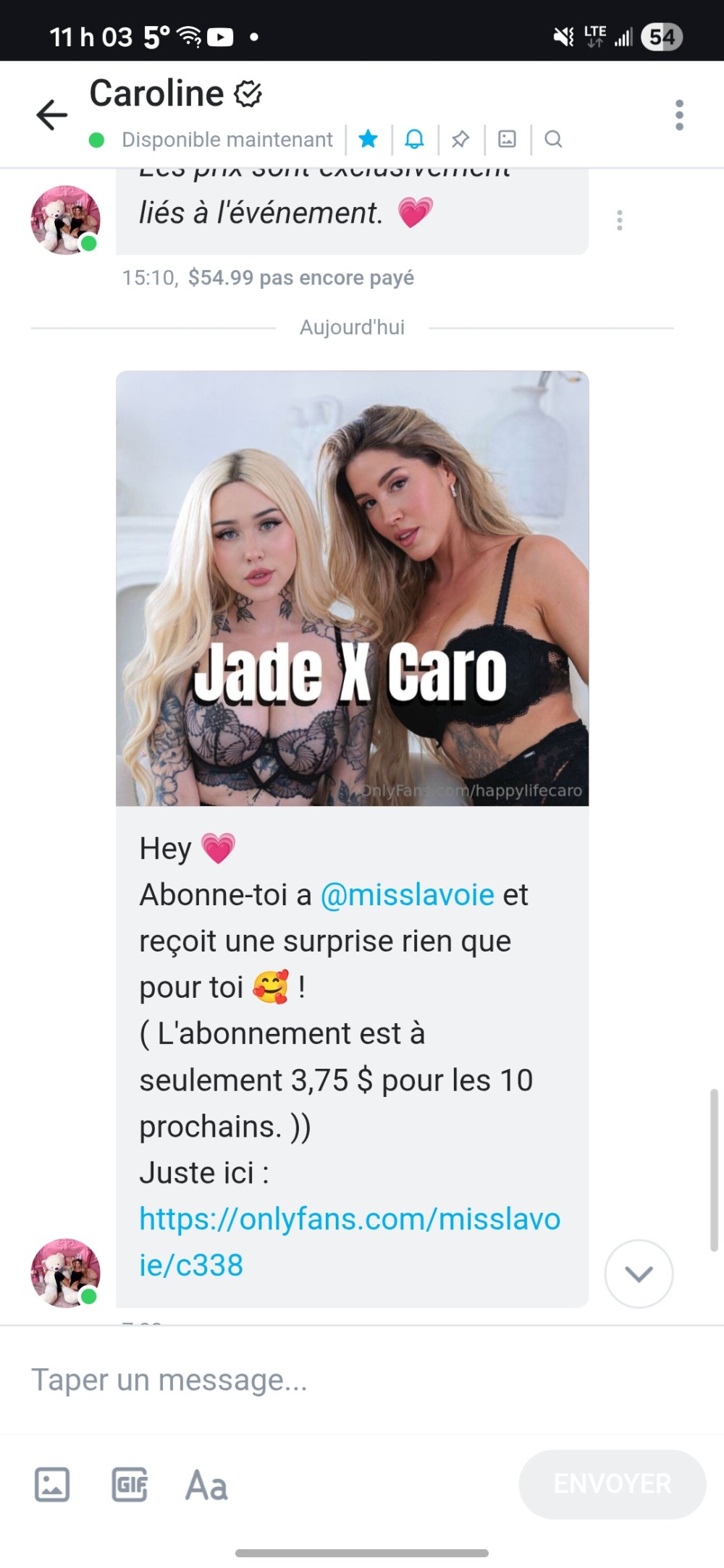Toggle the favorite star for Caroline
Screen dimensions: 724x1568
(369, 139)
